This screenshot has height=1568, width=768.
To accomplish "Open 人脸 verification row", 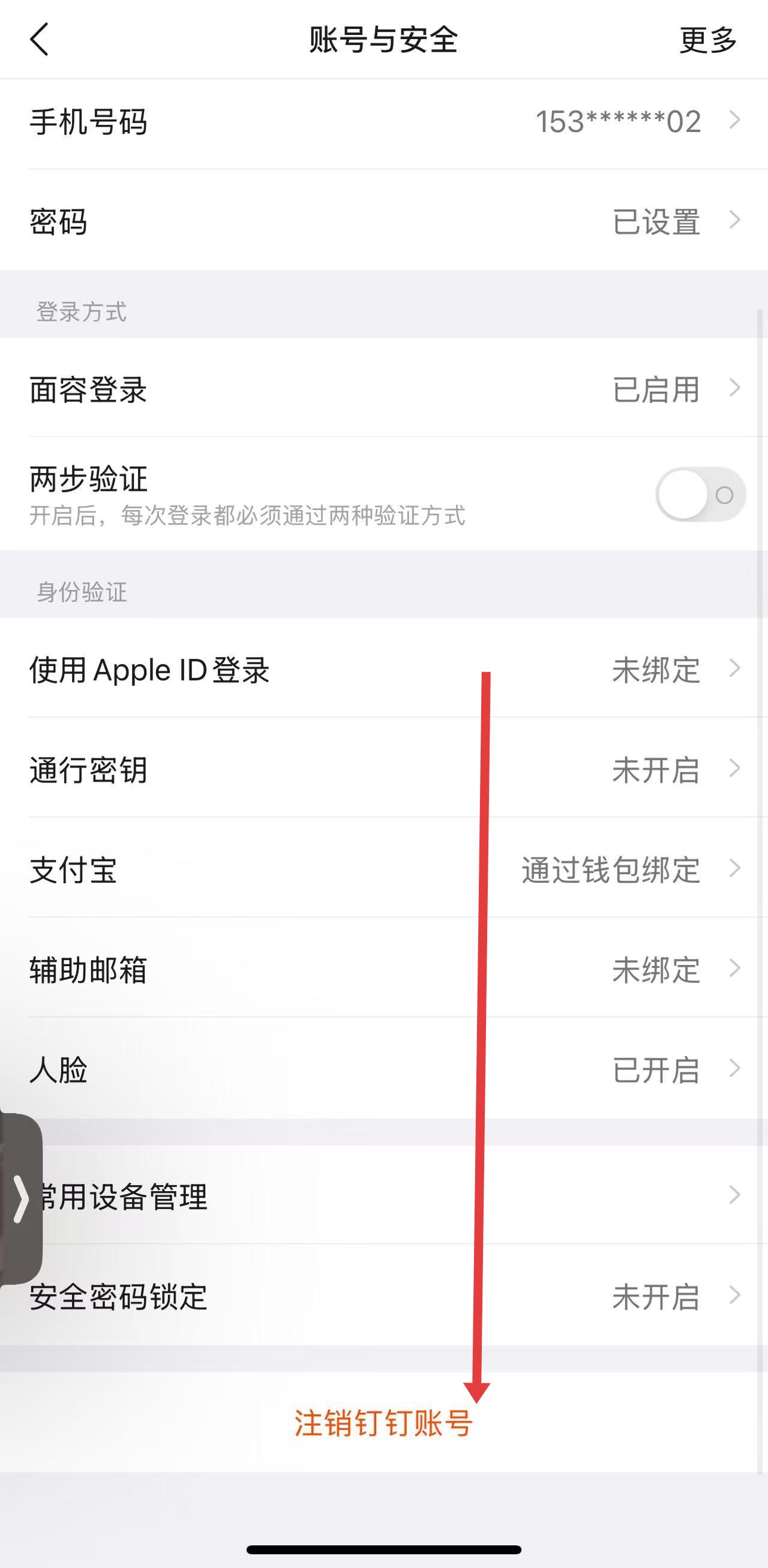I will pyautogui.click(x=383, y=1069).
